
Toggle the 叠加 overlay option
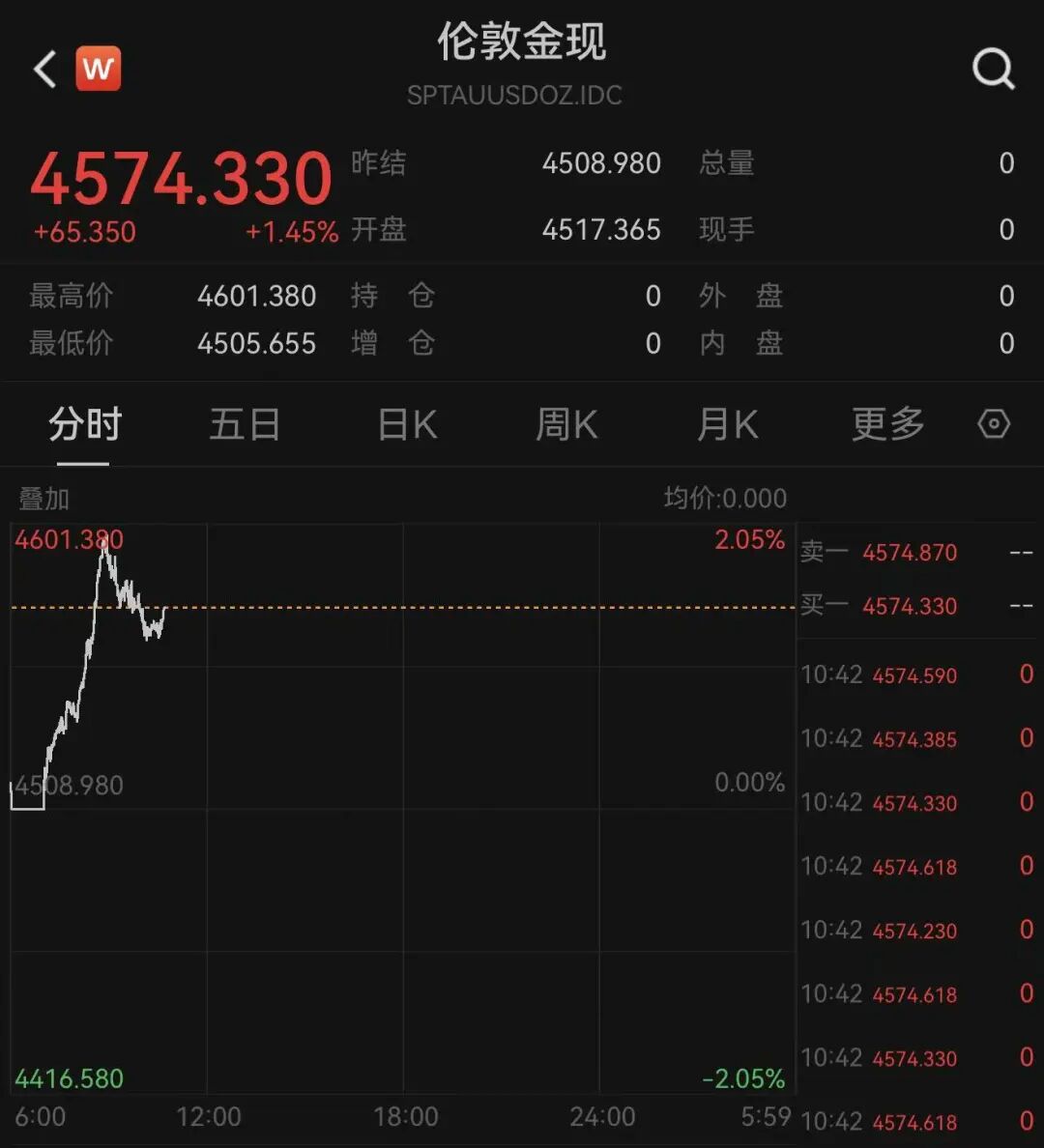click(41, 499)
